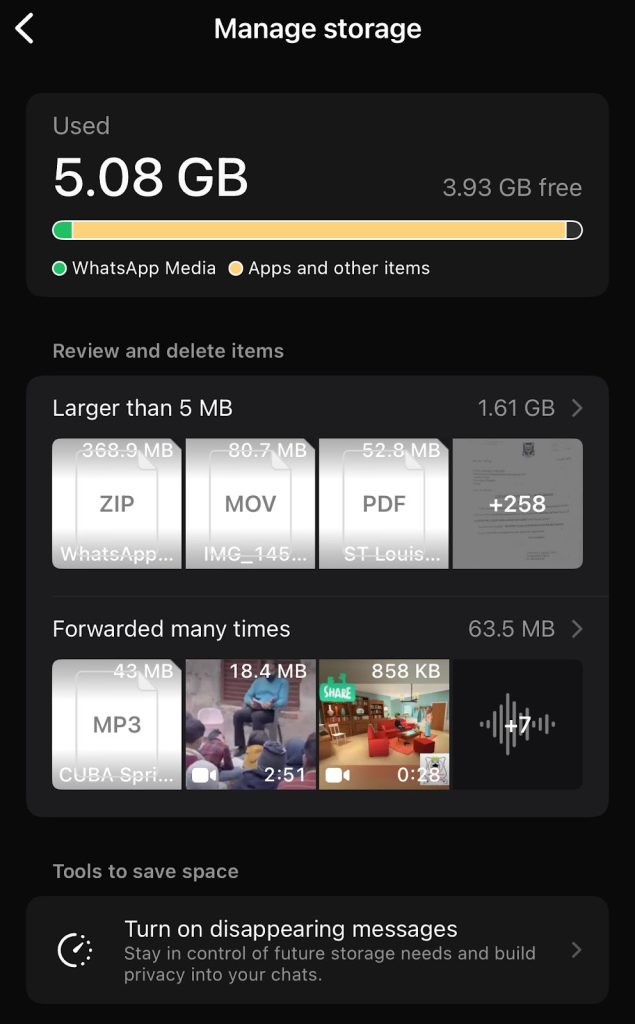The height and width of the screenshot is (1024, 635).
Task: Open the 368.9 MB ZIP file
Action: point(117,504)
